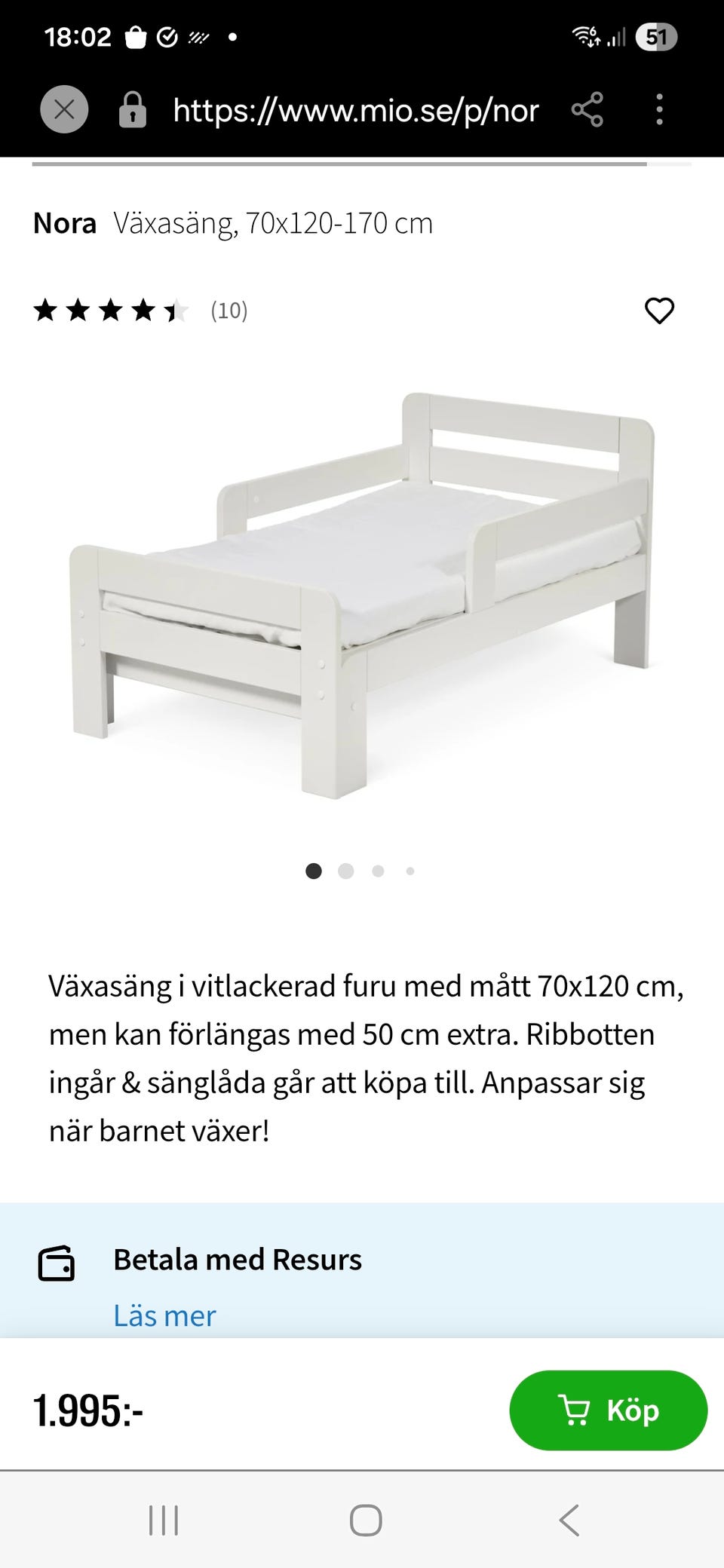This screenshot has width=724, height=1568.
Task: Open the browser overflow menu
Action: (659, 110)
